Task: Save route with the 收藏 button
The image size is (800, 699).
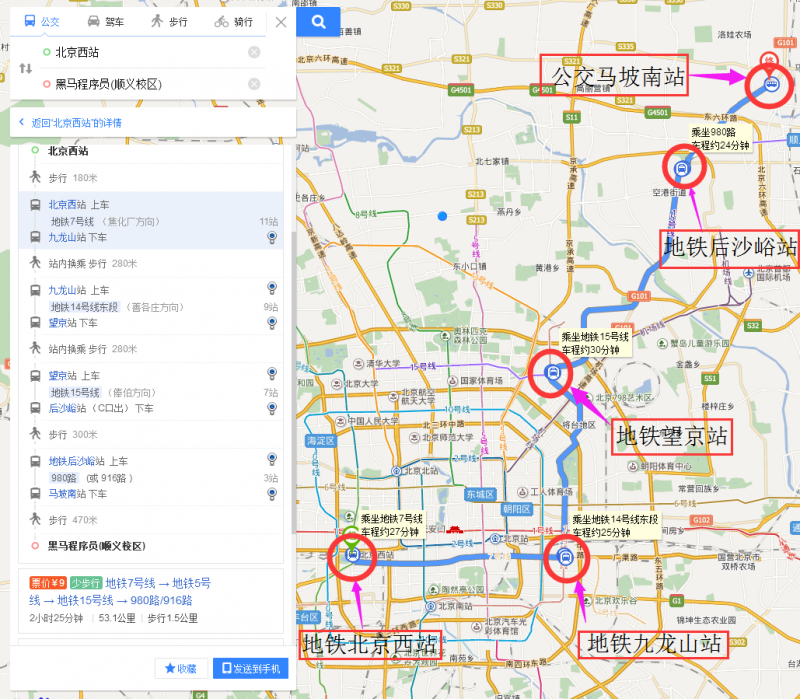Action: click(181, 668)
